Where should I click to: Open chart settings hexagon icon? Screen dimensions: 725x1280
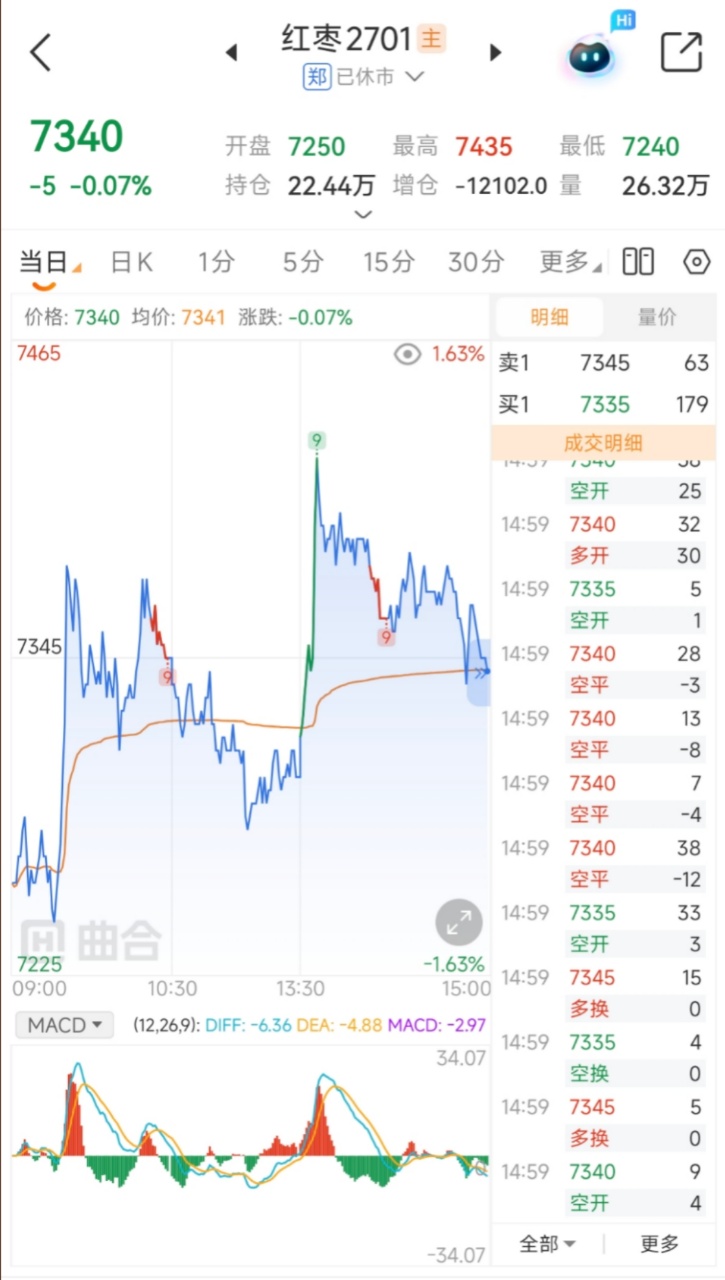coord(697,262)
